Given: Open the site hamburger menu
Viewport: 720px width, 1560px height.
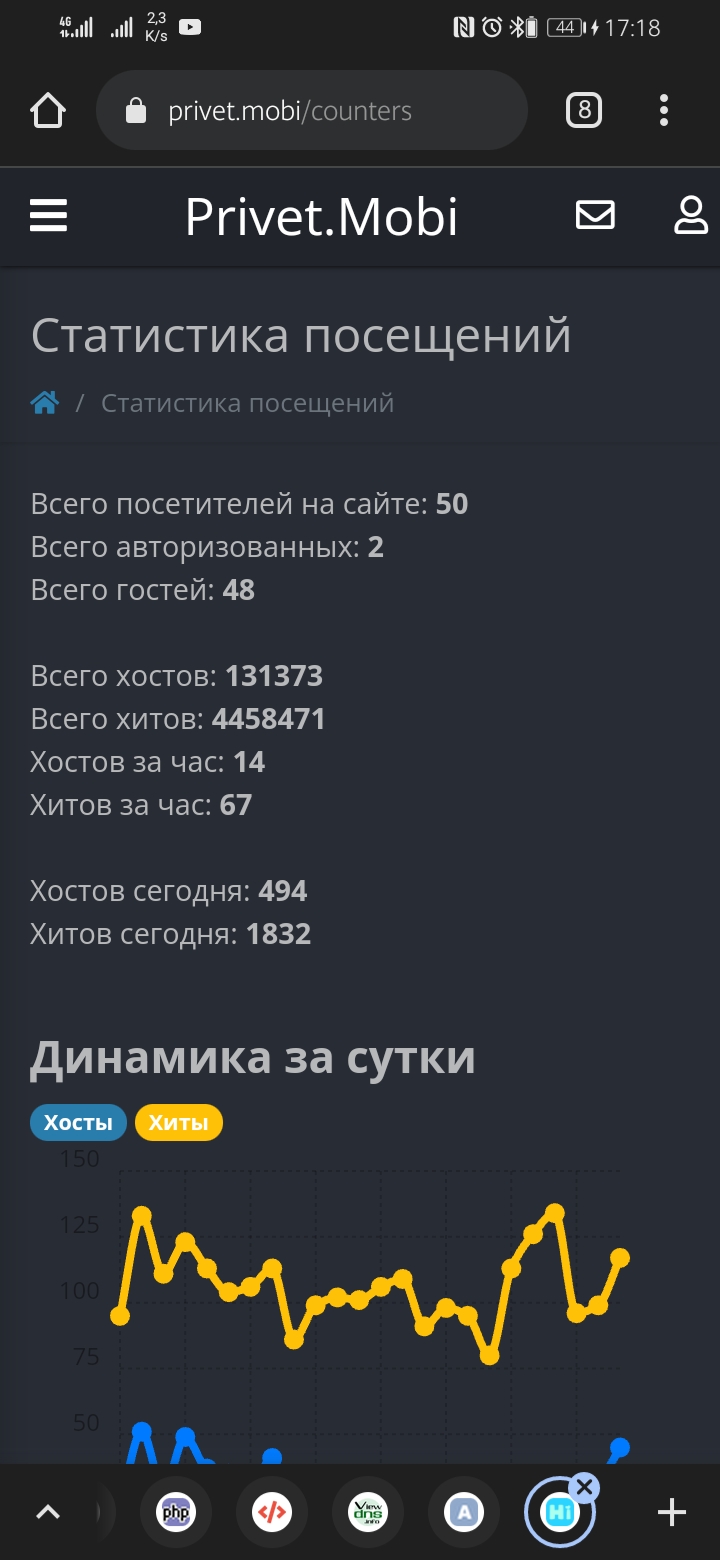Looking at the screenshot, I should point(48,216).
